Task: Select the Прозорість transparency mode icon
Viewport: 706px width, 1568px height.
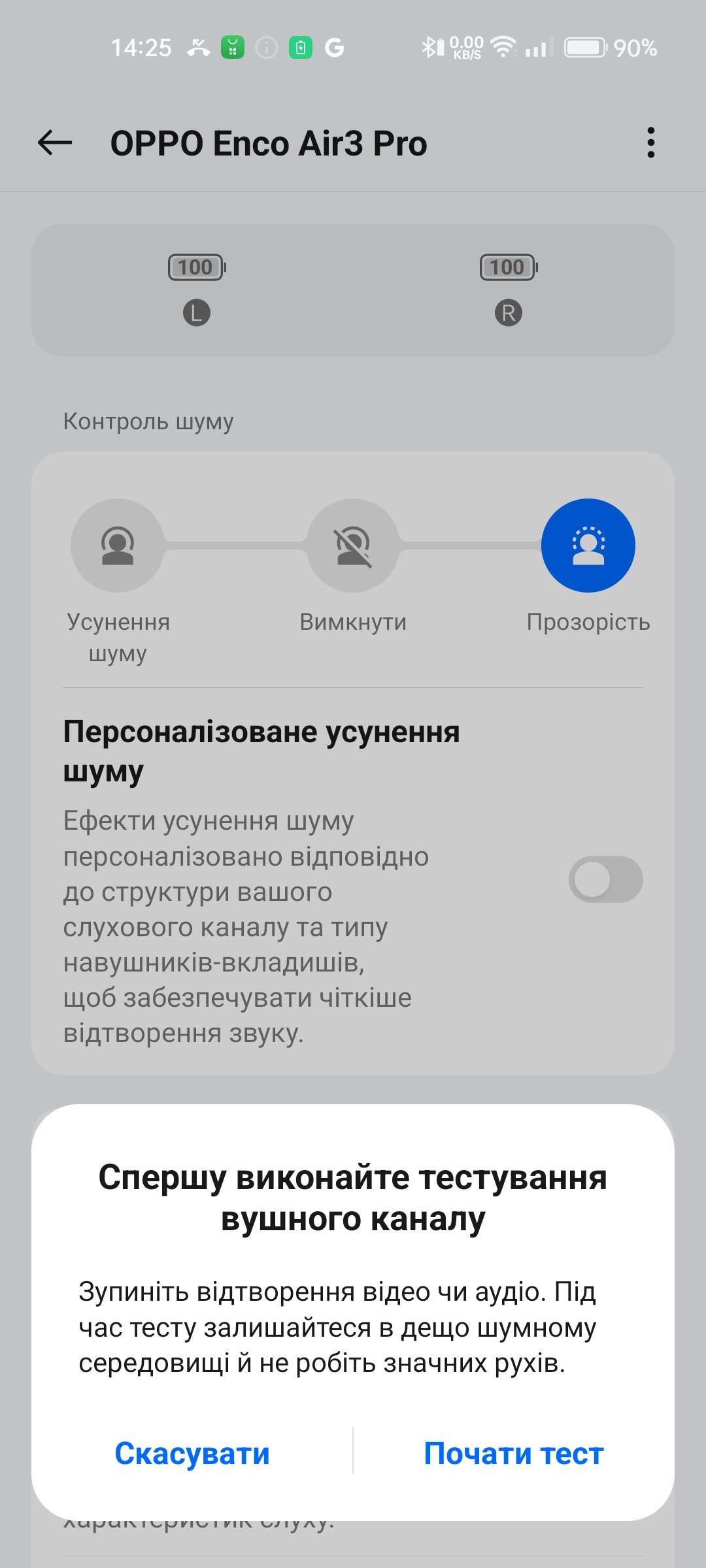Action: [588, 546]
